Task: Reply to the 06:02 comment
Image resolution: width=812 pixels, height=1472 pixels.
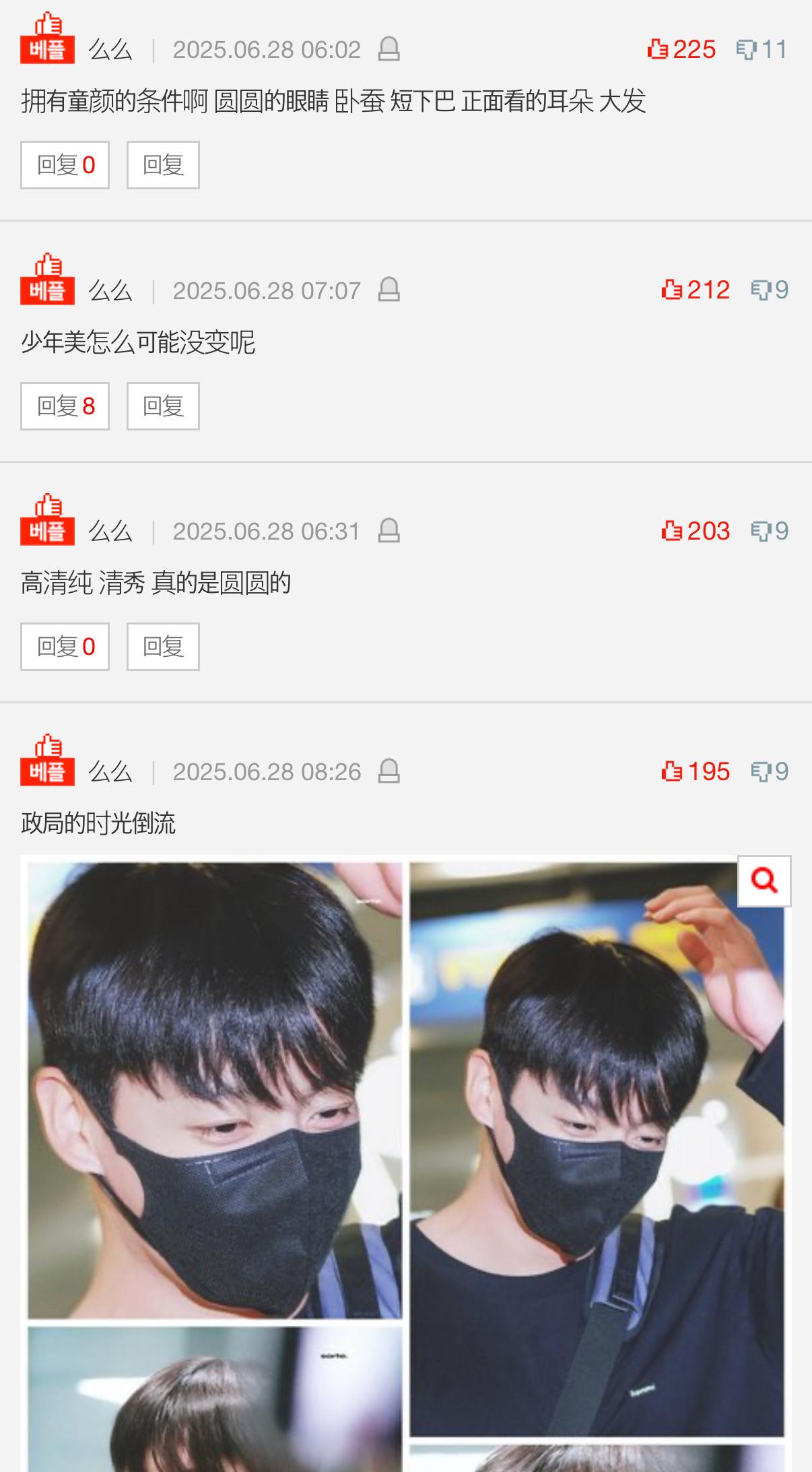Action: click(163, 165)
